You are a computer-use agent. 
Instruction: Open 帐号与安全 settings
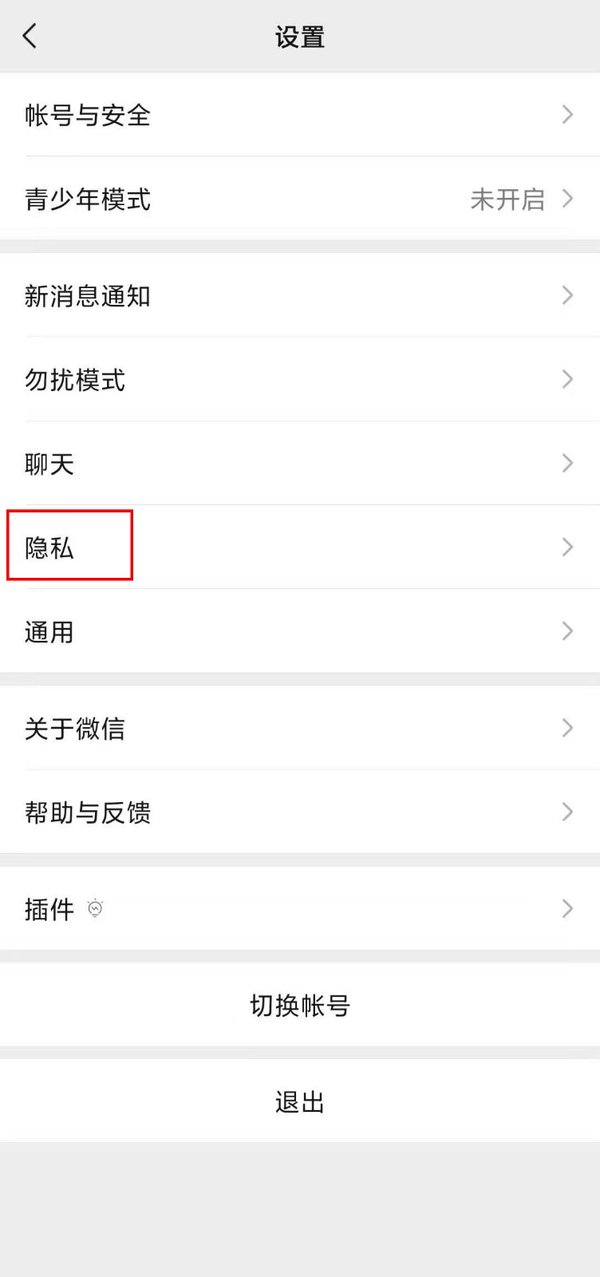pos(300,115)
